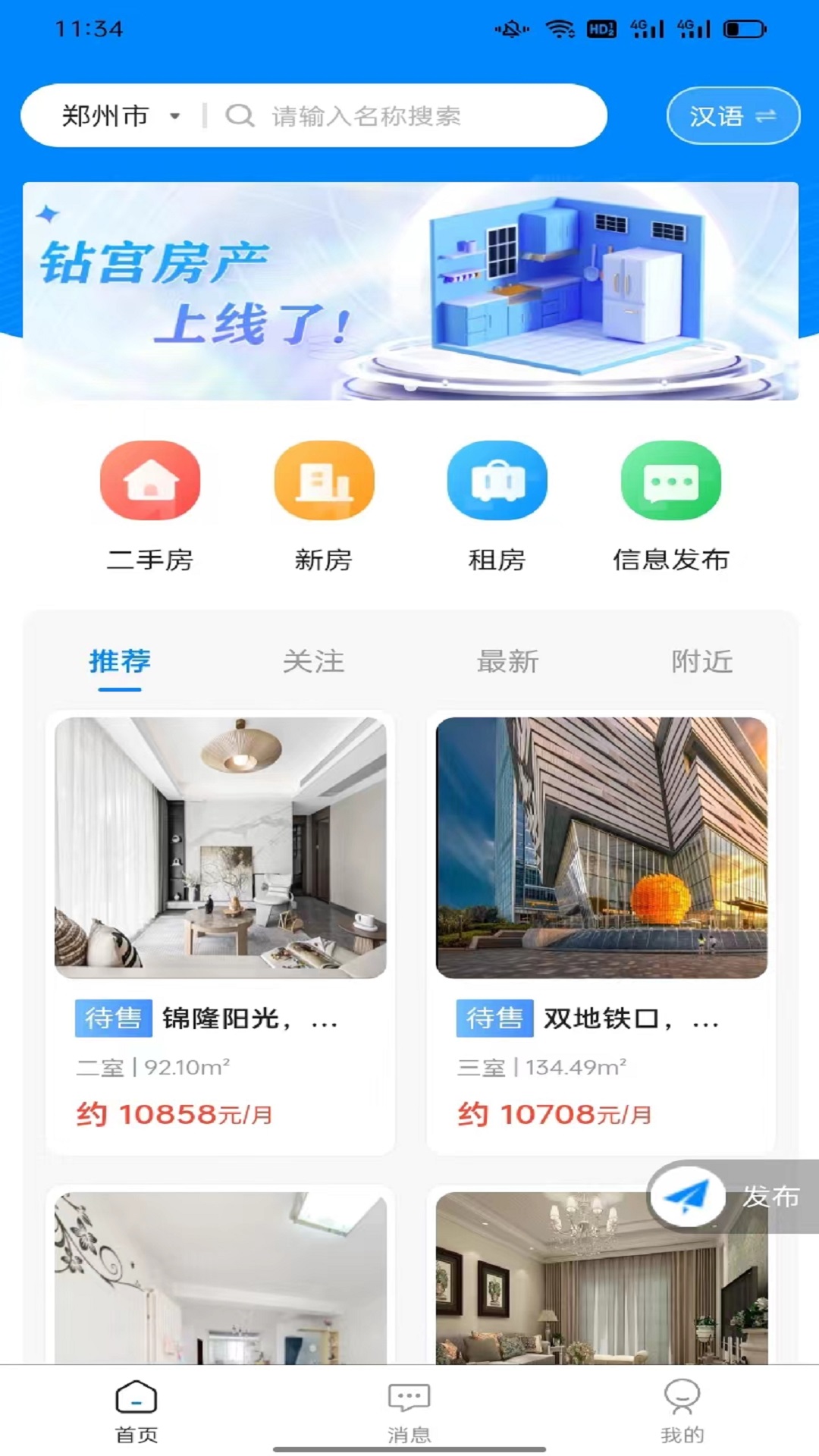Open the 双地铁口 listing card
This screenshot has width=819, height=1456.
(601, 933)
